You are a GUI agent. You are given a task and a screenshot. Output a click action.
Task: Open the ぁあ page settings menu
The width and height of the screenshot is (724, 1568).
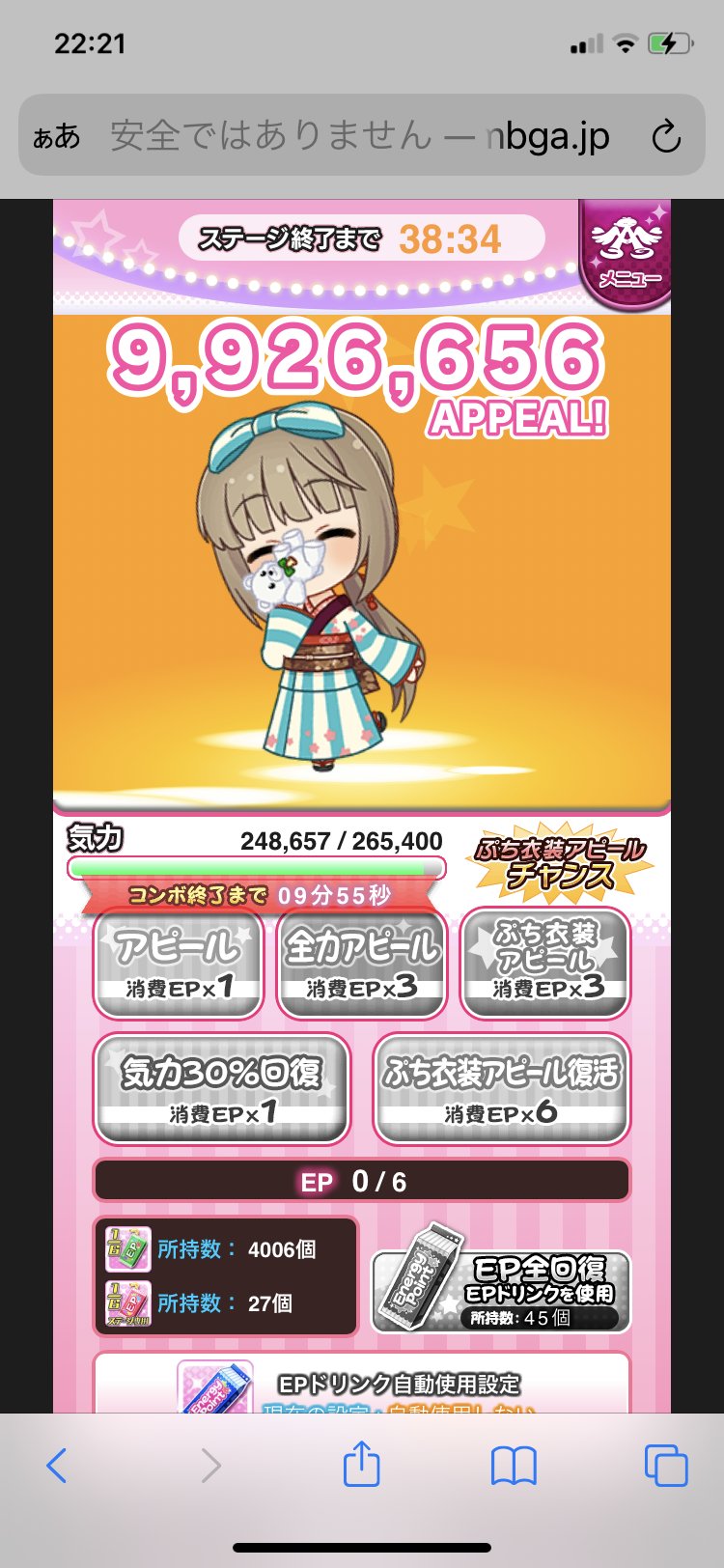[57, 136]
